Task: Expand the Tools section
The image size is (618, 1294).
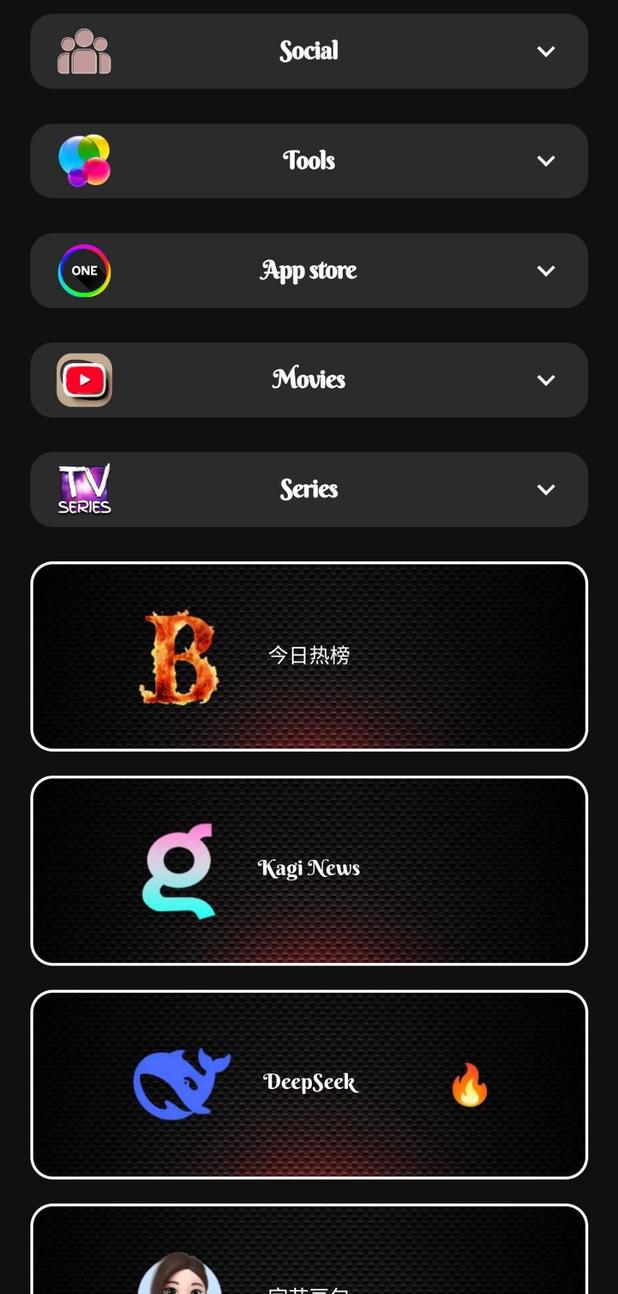Action: pyautogui.click(x=545, y=161)
